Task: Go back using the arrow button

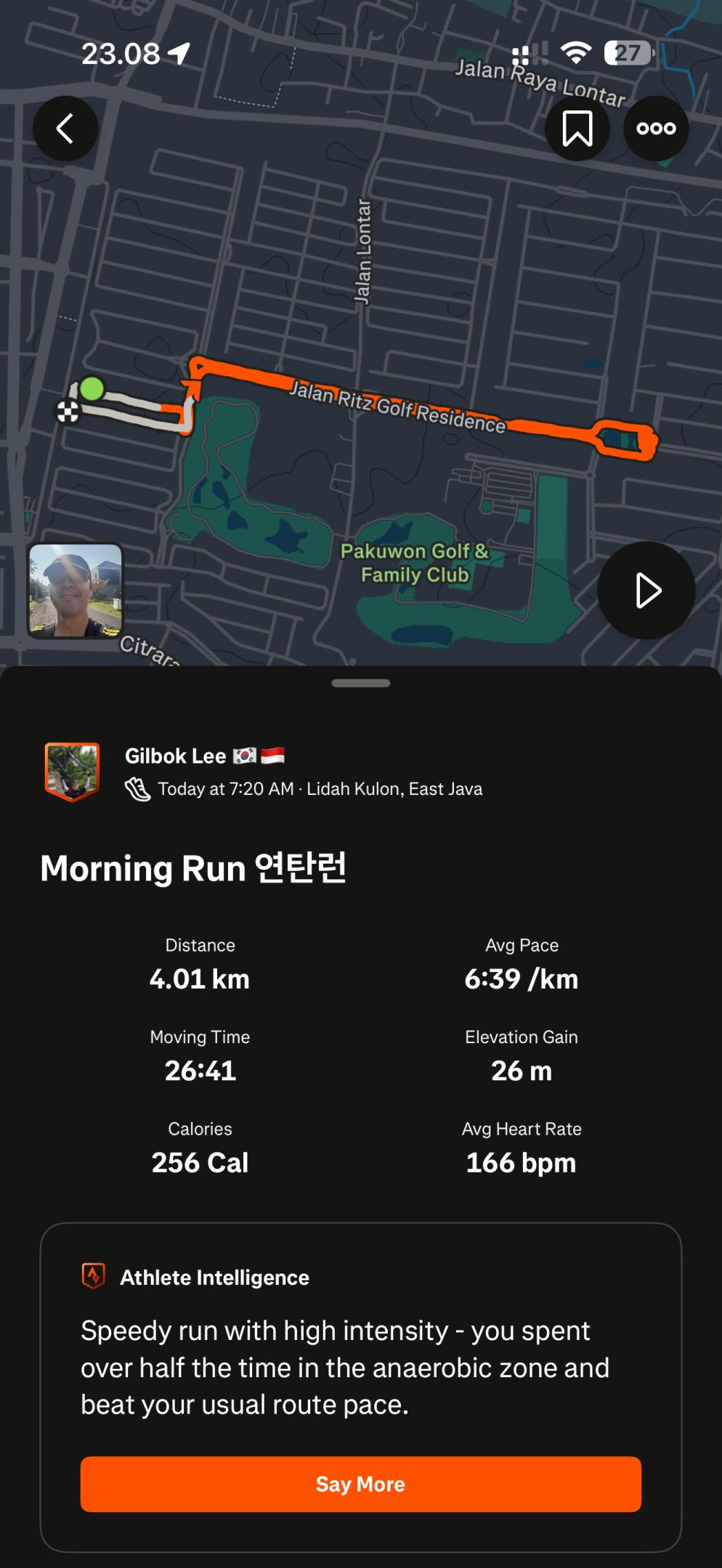Action: 65,128
